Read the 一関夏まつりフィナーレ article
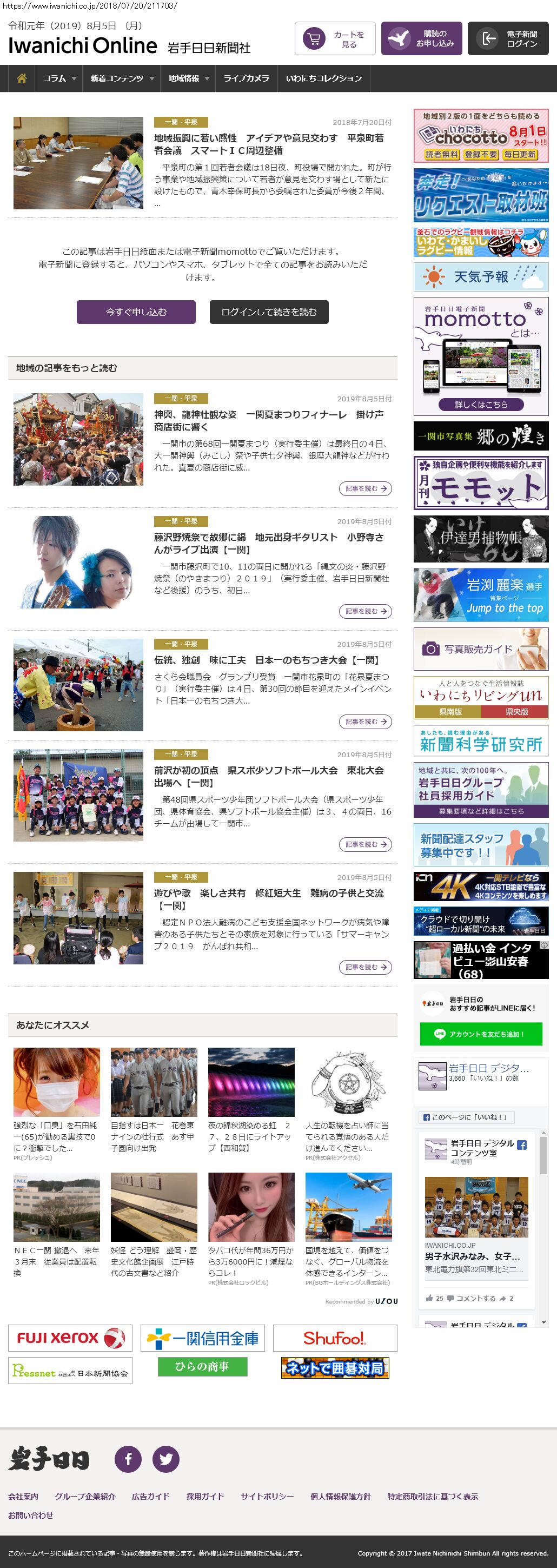 tap(364, 488)
